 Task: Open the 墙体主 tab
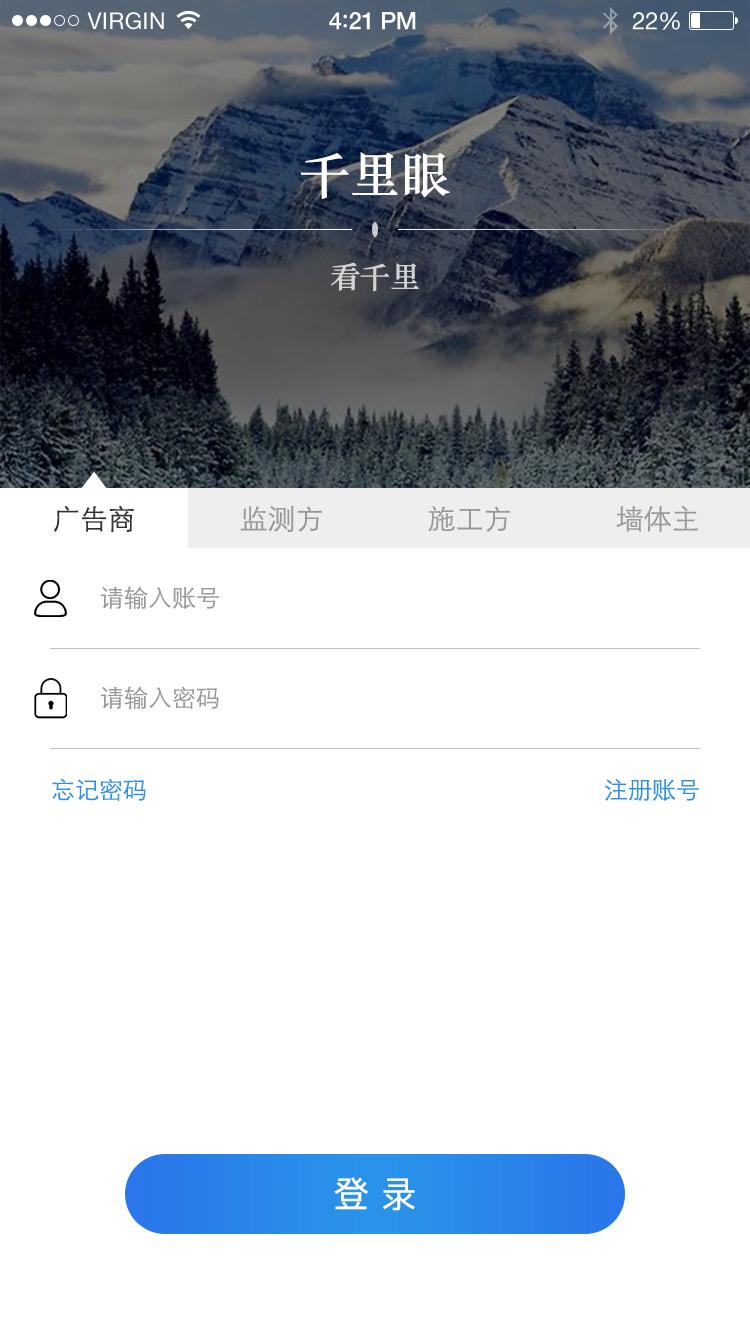click(x=657, y=519)
